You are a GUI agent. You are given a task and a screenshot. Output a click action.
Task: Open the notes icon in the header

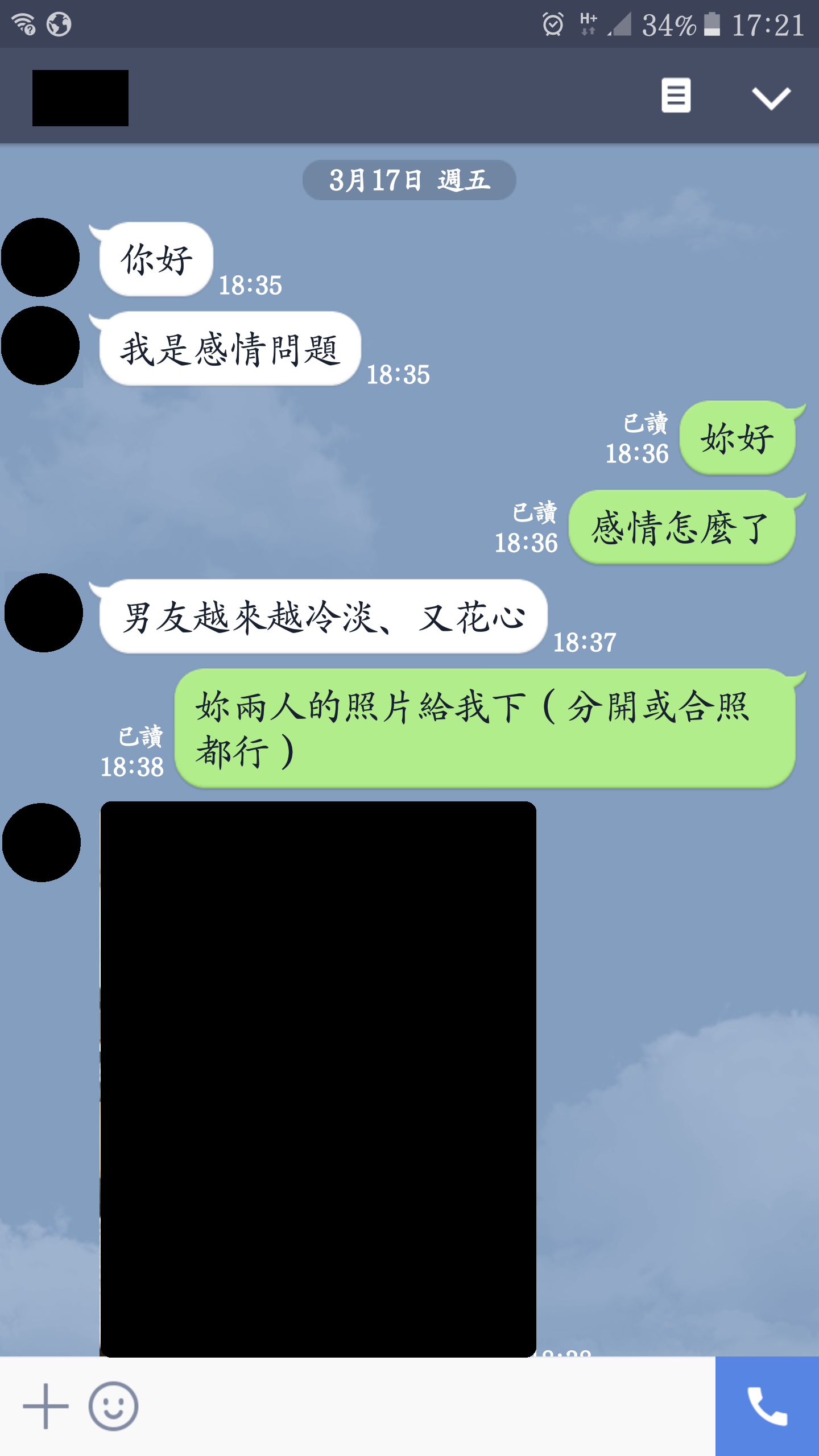(x=676, y=96)
